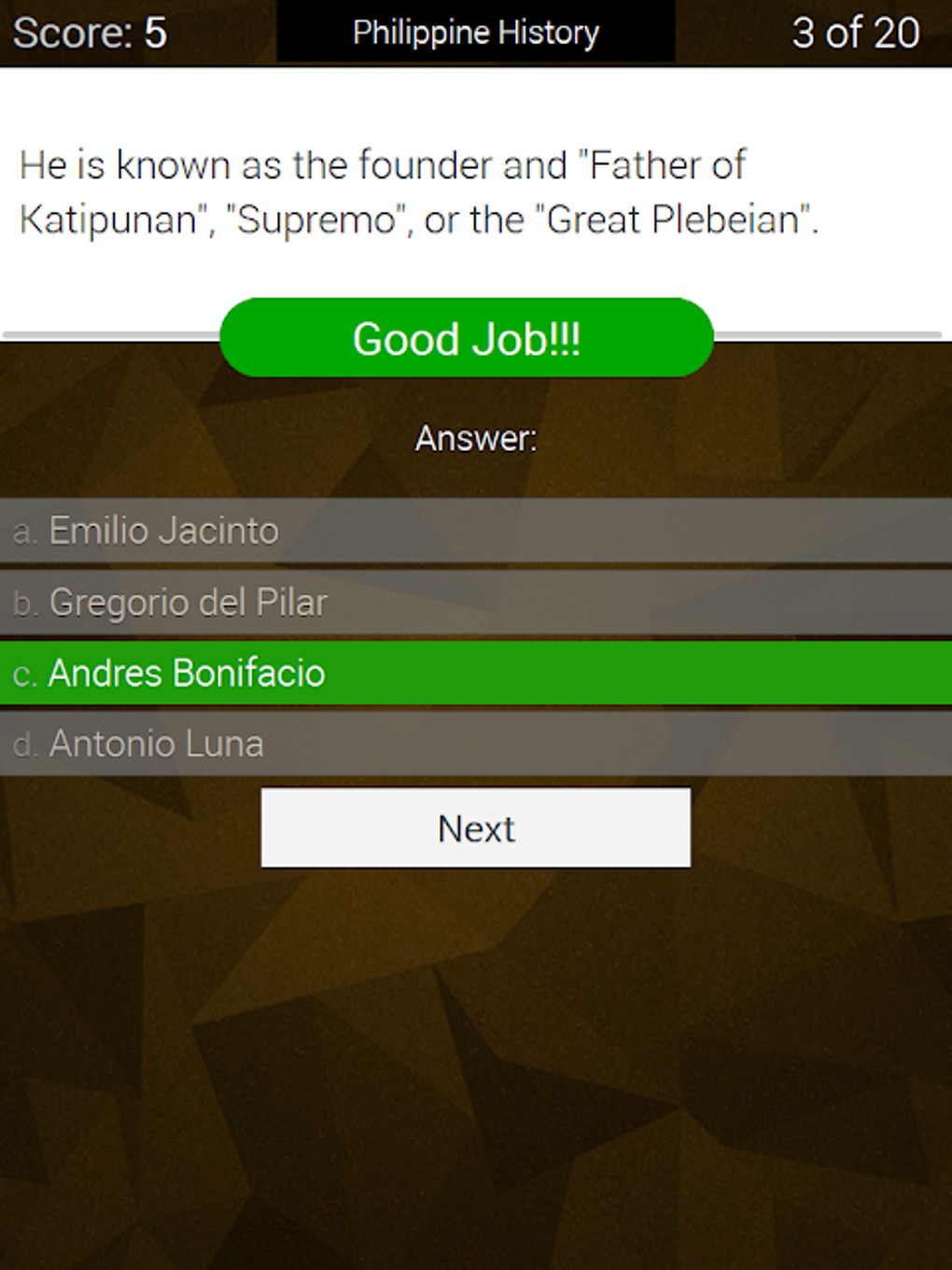Click the letter c. beside Andres Bonifacio
This screenshot has height=1270, width=952.
[x=26, y=672]
